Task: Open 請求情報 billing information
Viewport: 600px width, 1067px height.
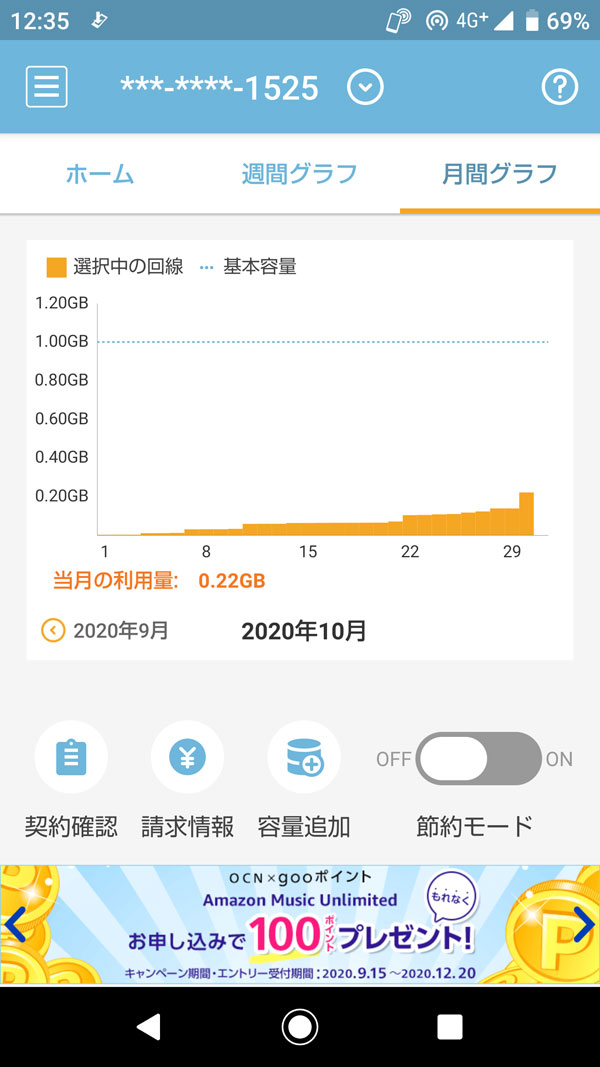Action: tap(187, 759)
